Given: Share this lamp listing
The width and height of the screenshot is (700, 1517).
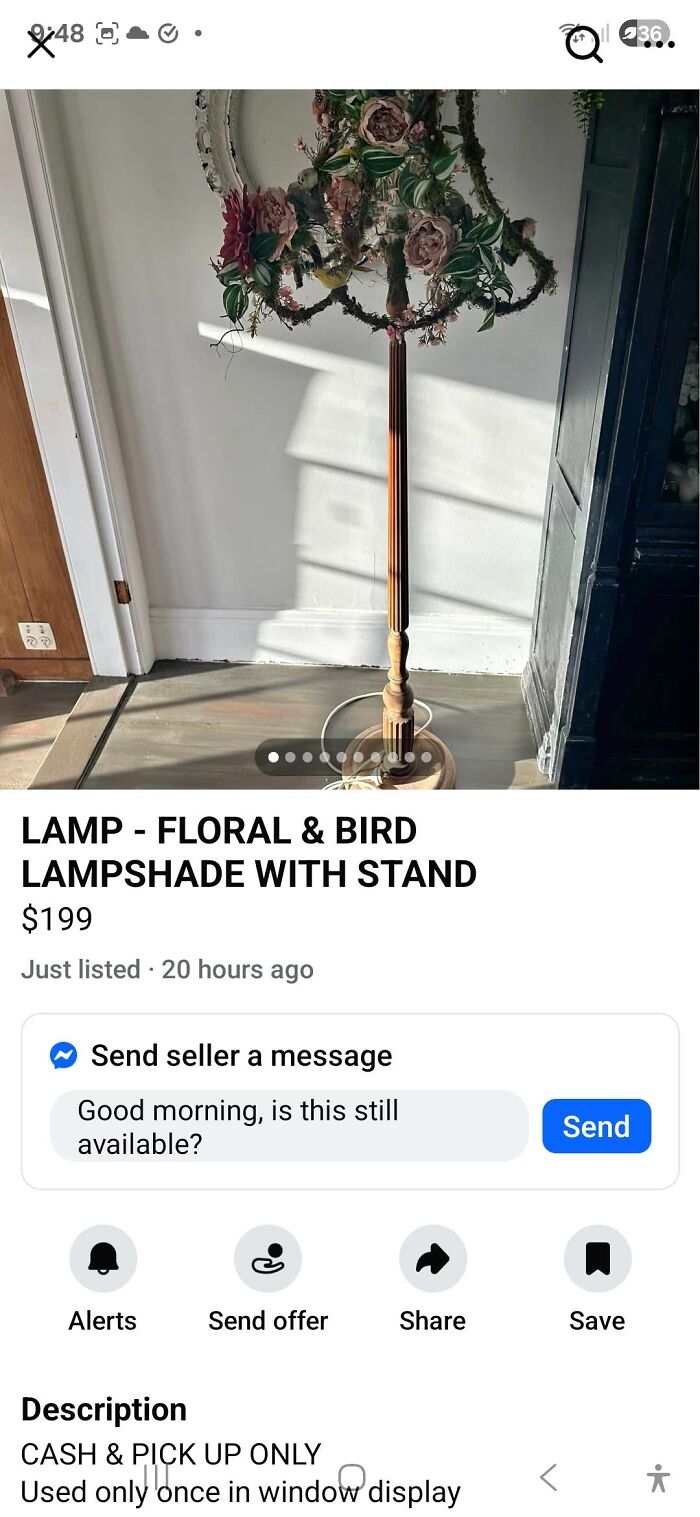Looking at the screenshot, I should 432,1259.
